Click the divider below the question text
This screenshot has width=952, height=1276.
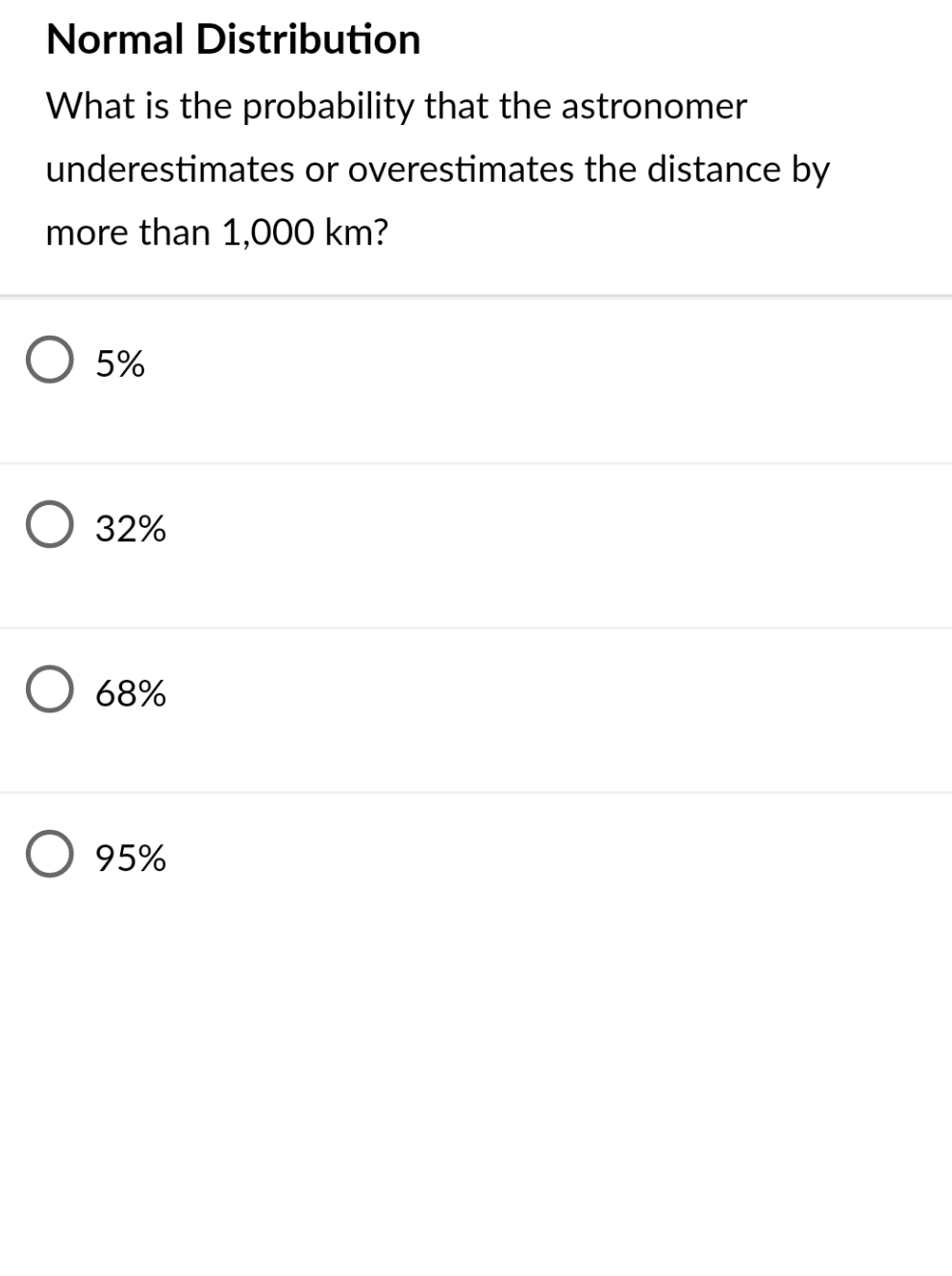pos(476,291)
